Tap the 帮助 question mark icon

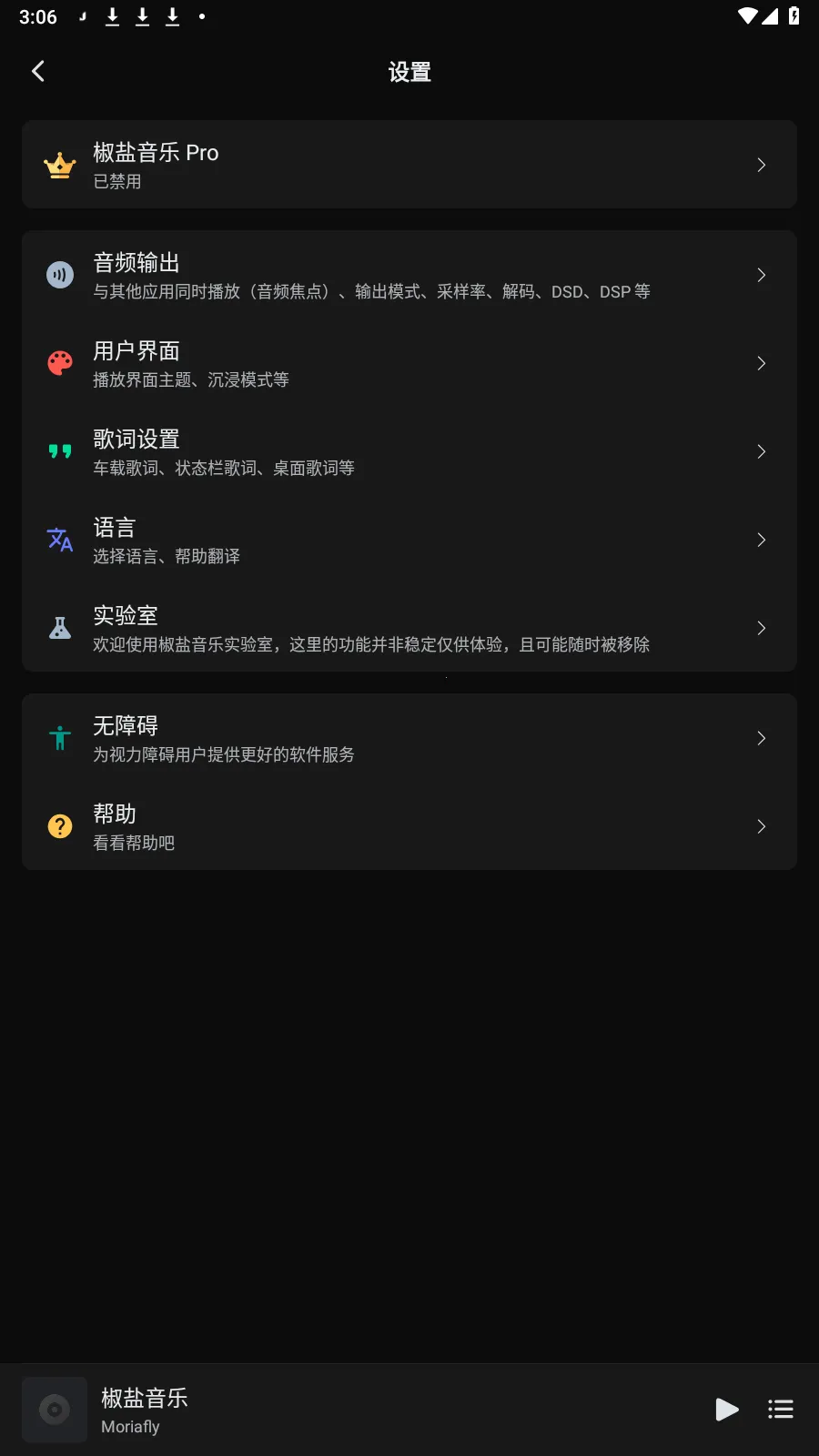[59, 826]
